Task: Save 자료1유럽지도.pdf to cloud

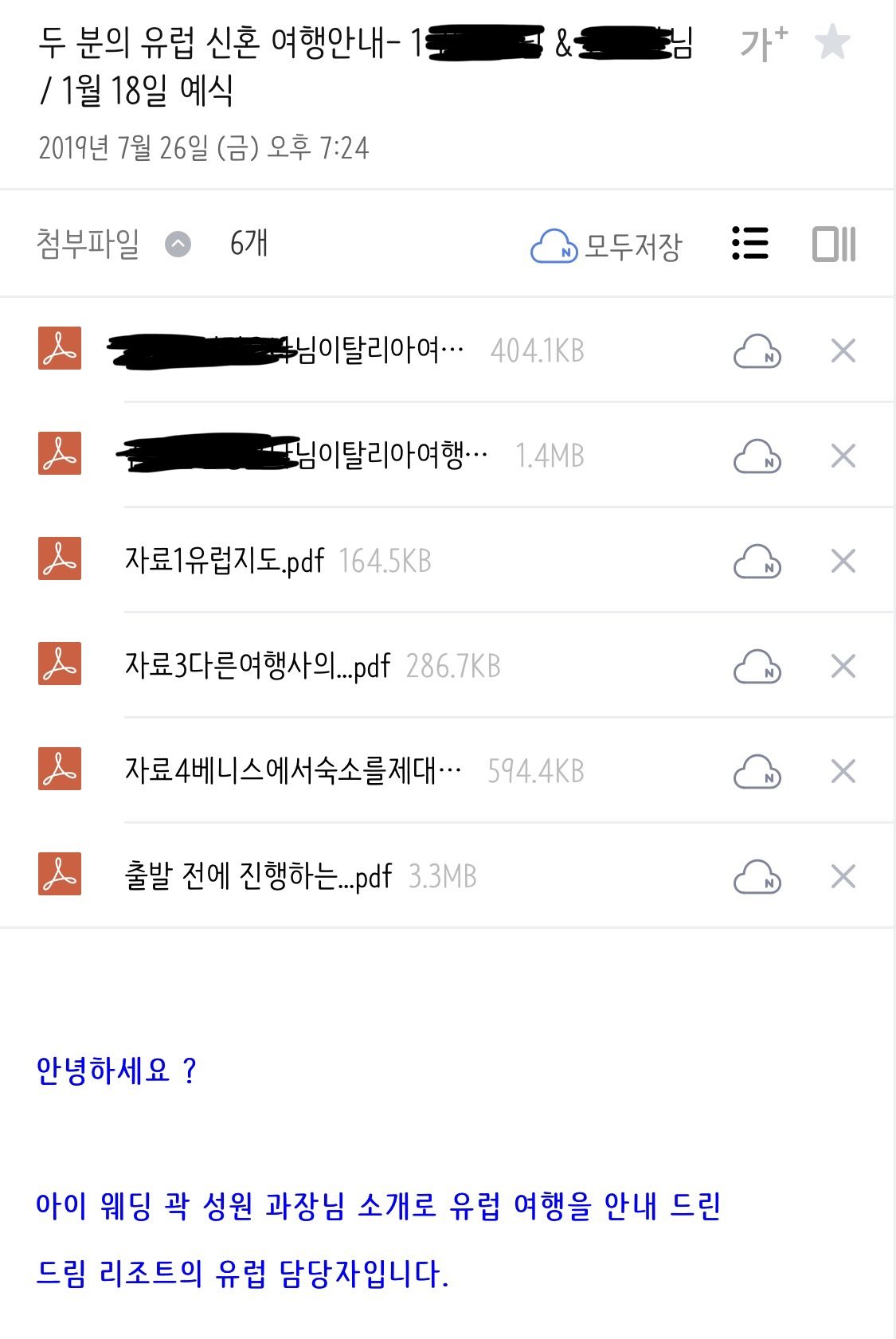Action: [757, 561]
